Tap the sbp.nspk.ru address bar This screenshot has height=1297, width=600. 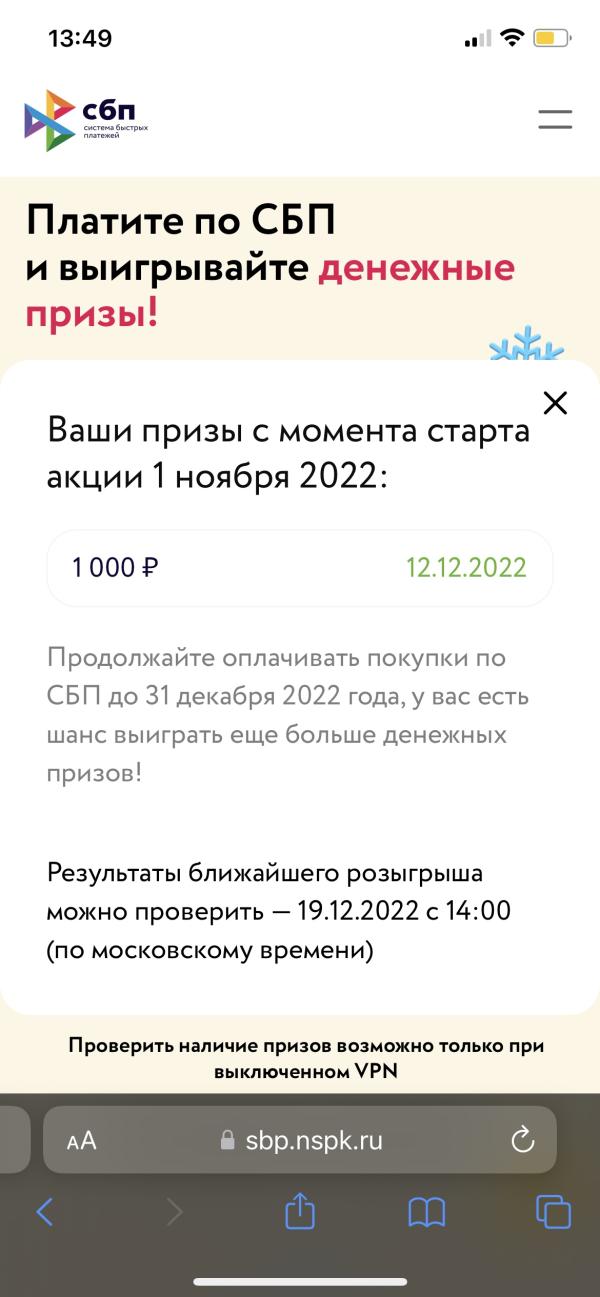click(x=300, y=1139)
